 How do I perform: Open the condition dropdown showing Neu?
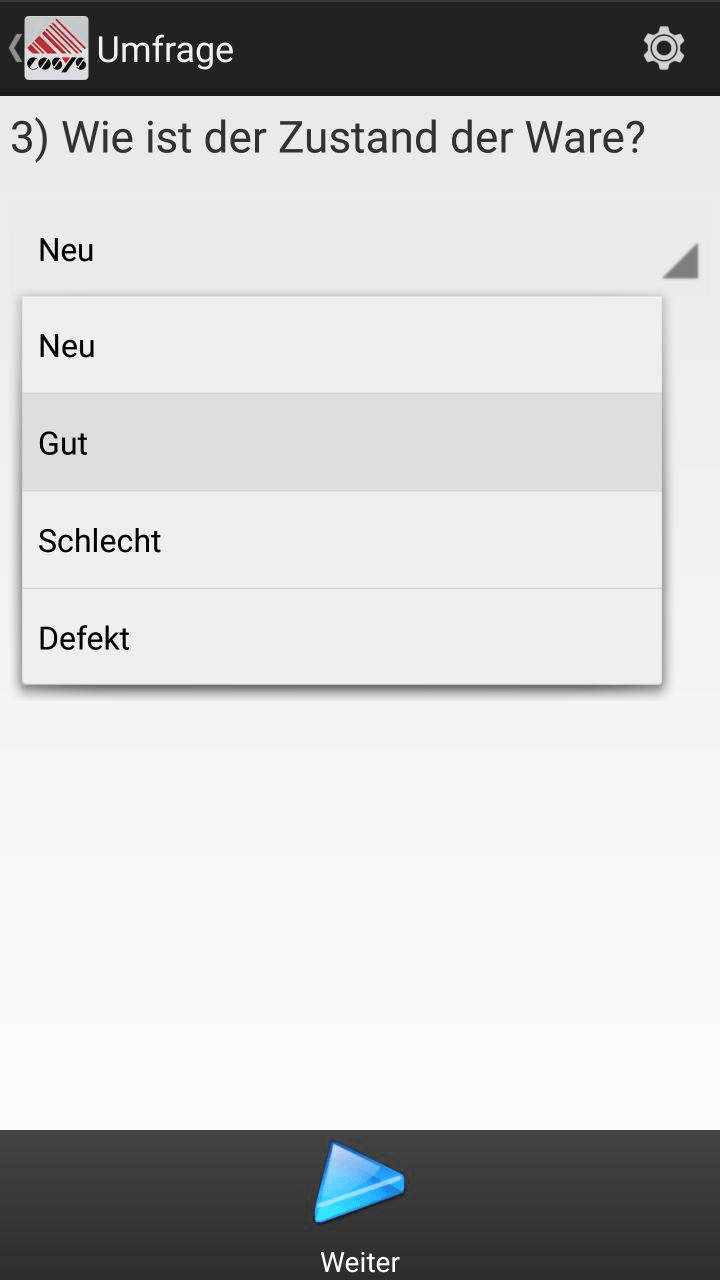tap(360, 250)
